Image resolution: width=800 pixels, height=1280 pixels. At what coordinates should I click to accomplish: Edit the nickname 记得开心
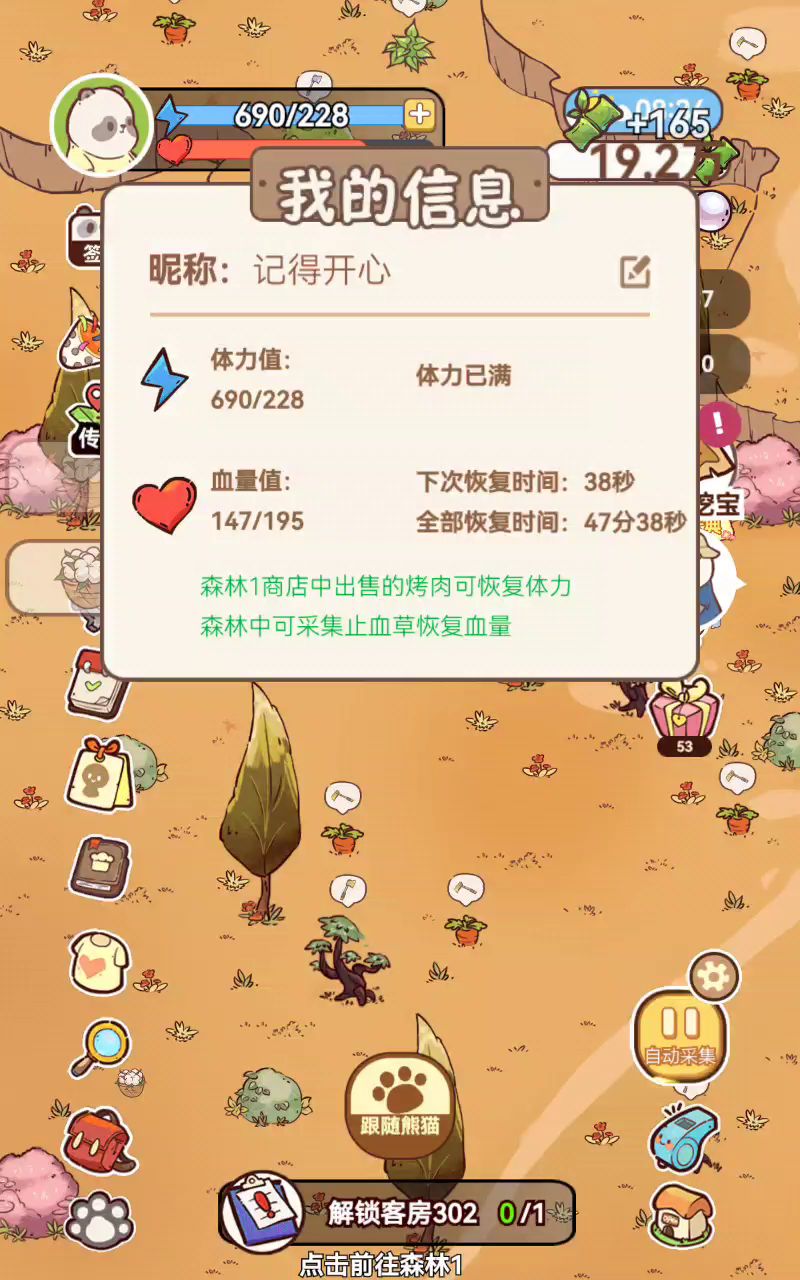(635, 271)
